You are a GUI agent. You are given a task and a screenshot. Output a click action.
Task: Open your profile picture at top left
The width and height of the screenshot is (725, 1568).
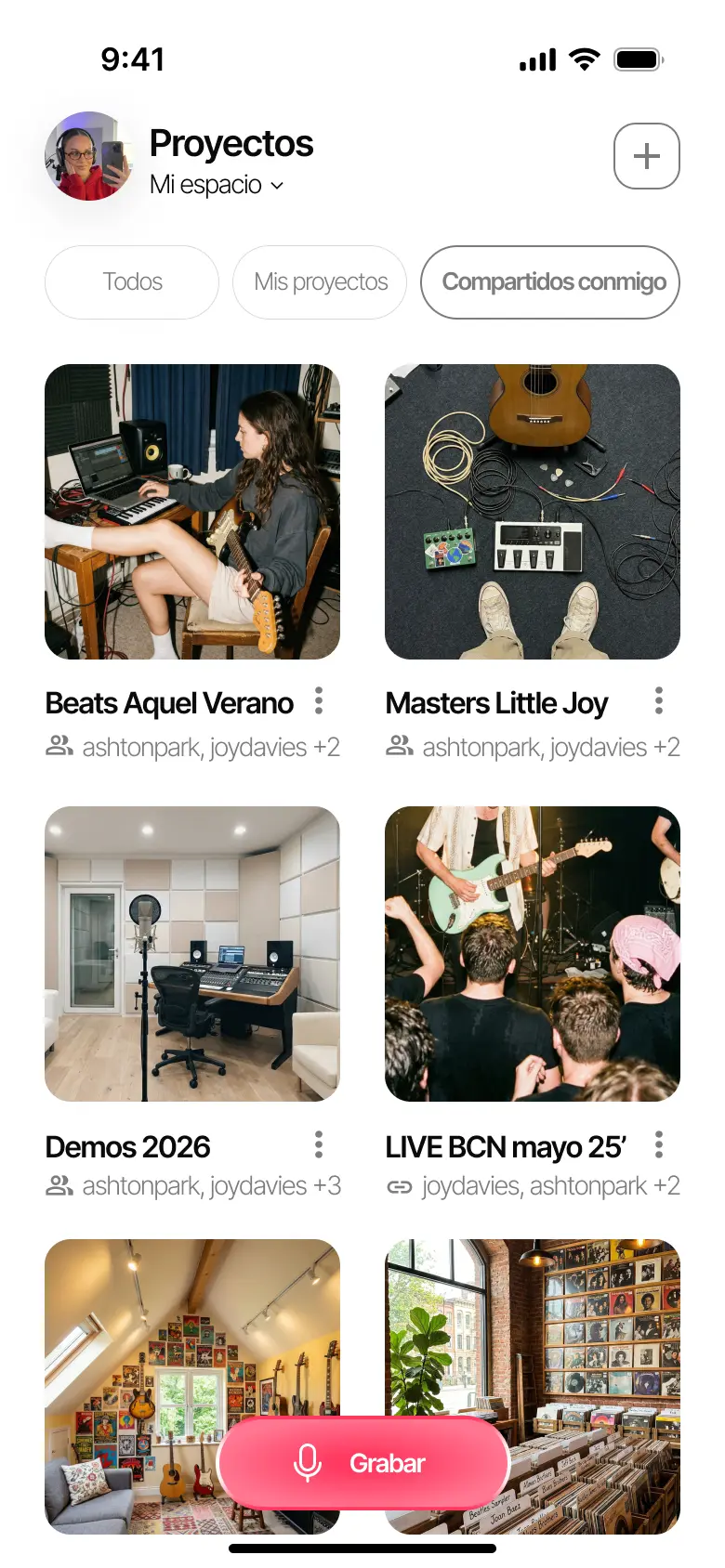click(88, 156)
